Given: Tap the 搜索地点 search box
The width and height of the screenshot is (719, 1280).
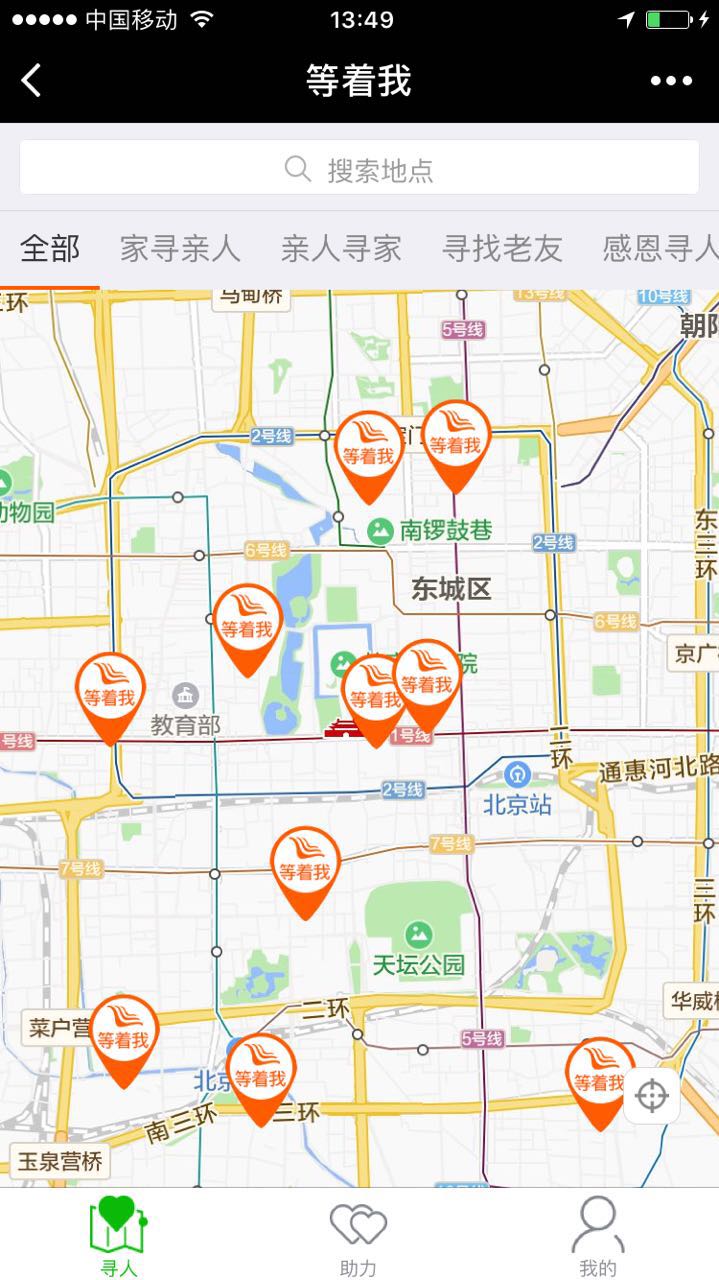Looking at the screenshot, I should [359, 168].
